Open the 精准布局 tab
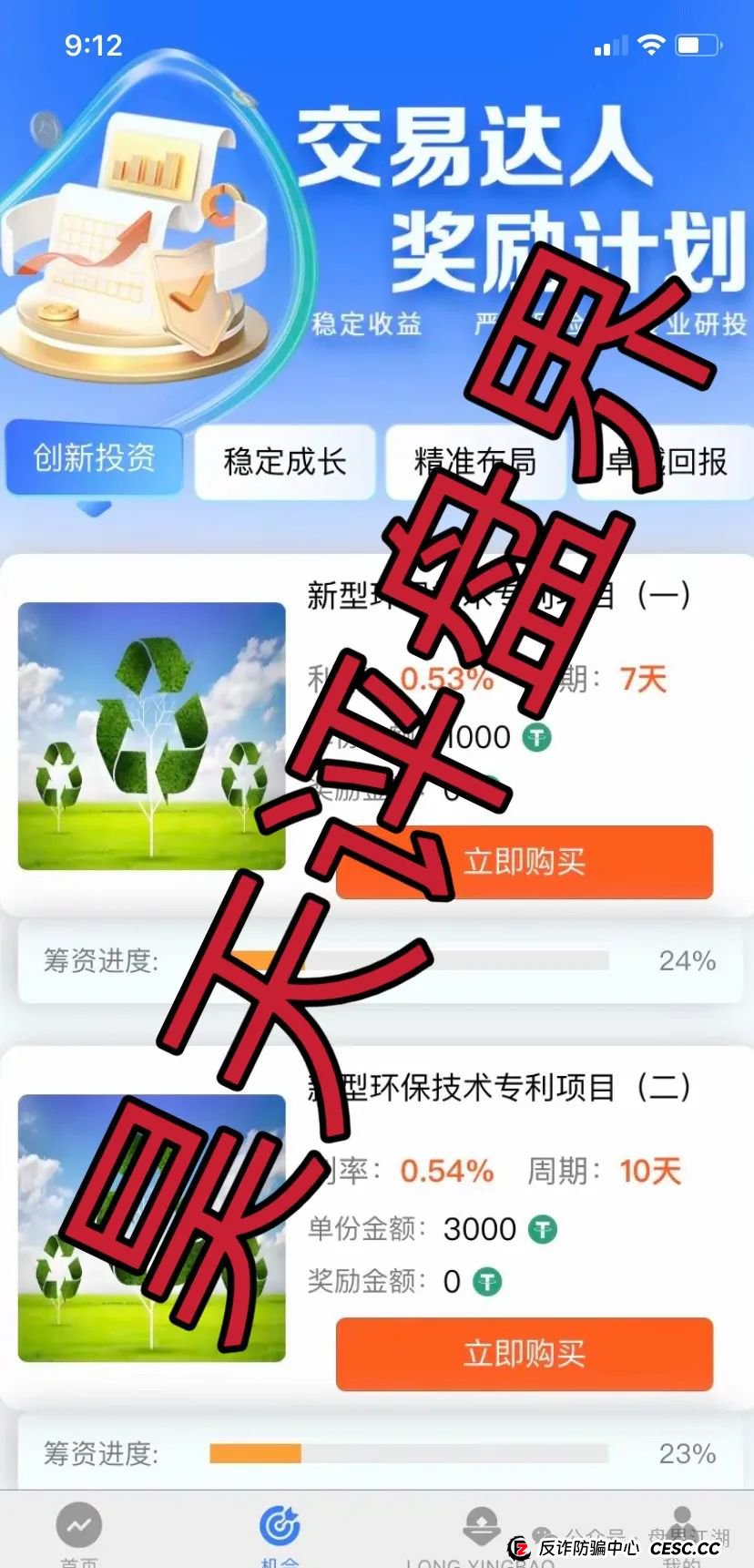 474,462
